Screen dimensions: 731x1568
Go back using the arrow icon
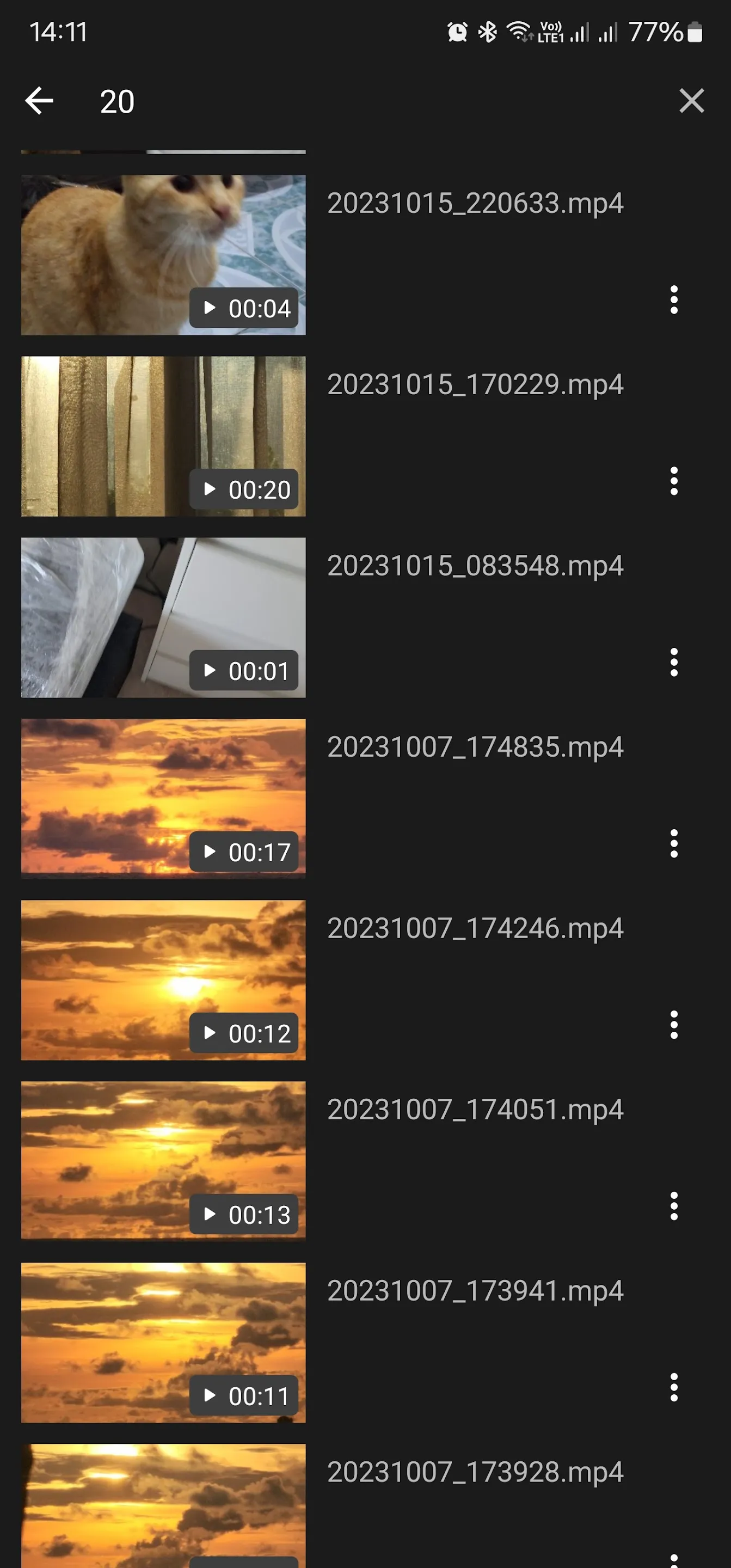[x=40, y=100]
